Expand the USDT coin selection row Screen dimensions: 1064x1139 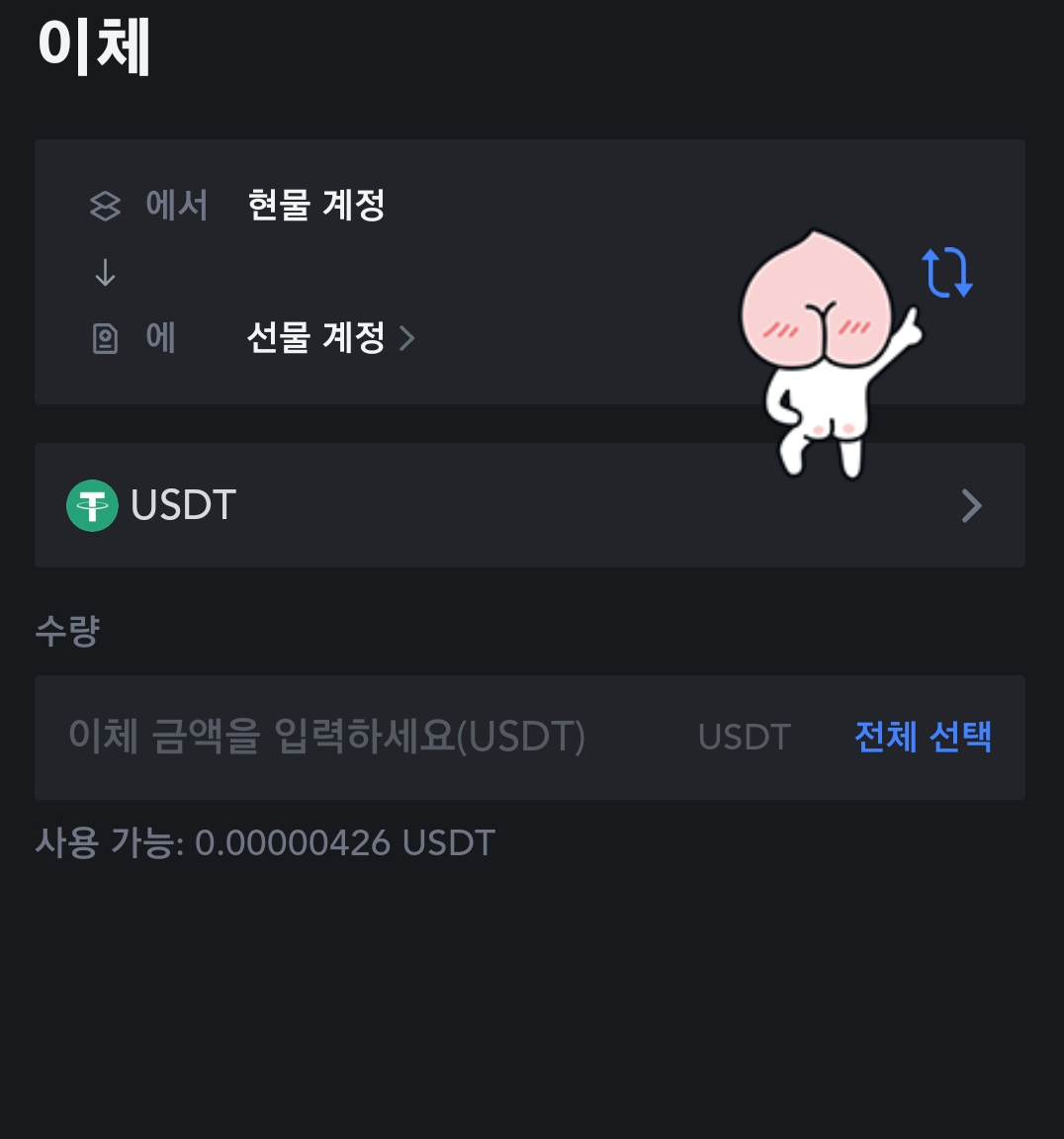[972, 505]
